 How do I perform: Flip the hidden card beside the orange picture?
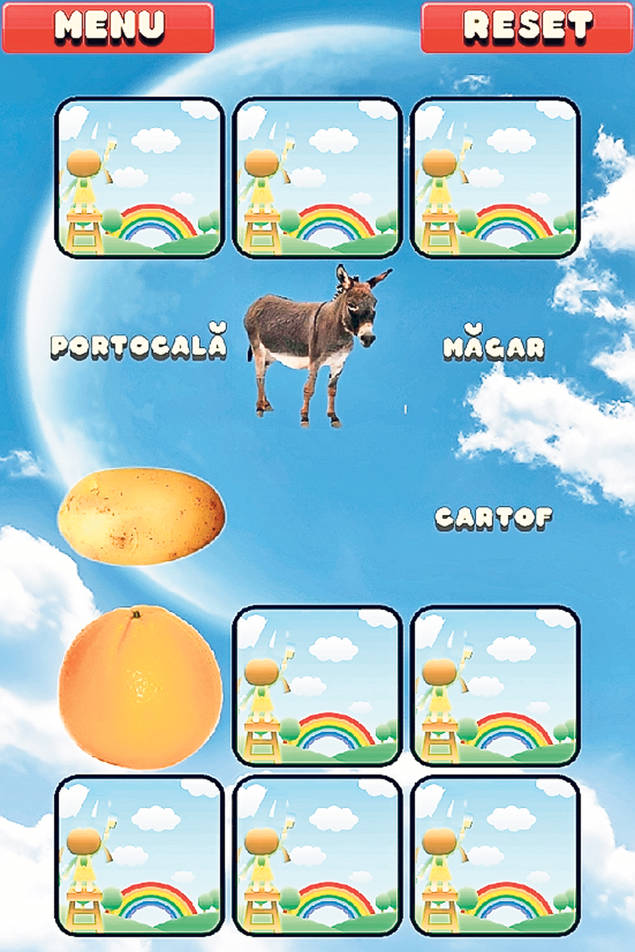(x=317, y=686)
